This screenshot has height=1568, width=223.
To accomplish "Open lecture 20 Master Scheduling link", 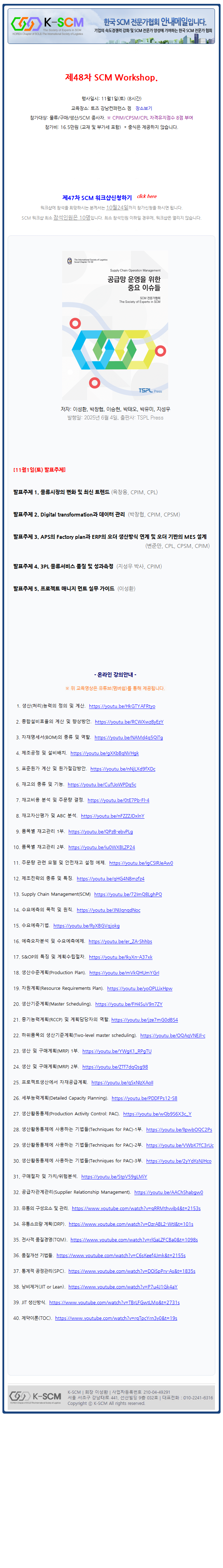I will 128,1004.
